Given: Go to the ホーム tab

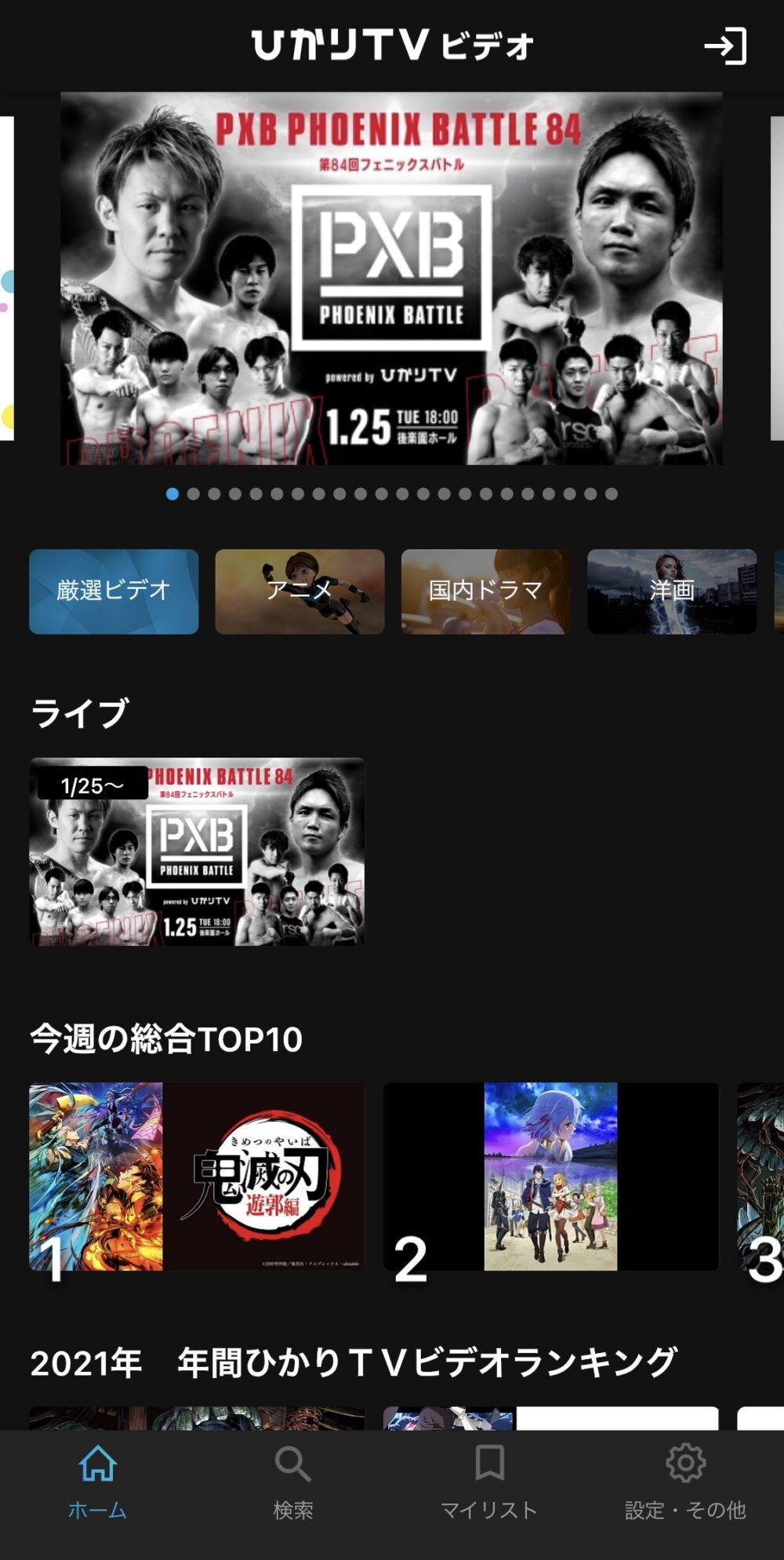Looking at the screenshot, I should coord(97,1482).
